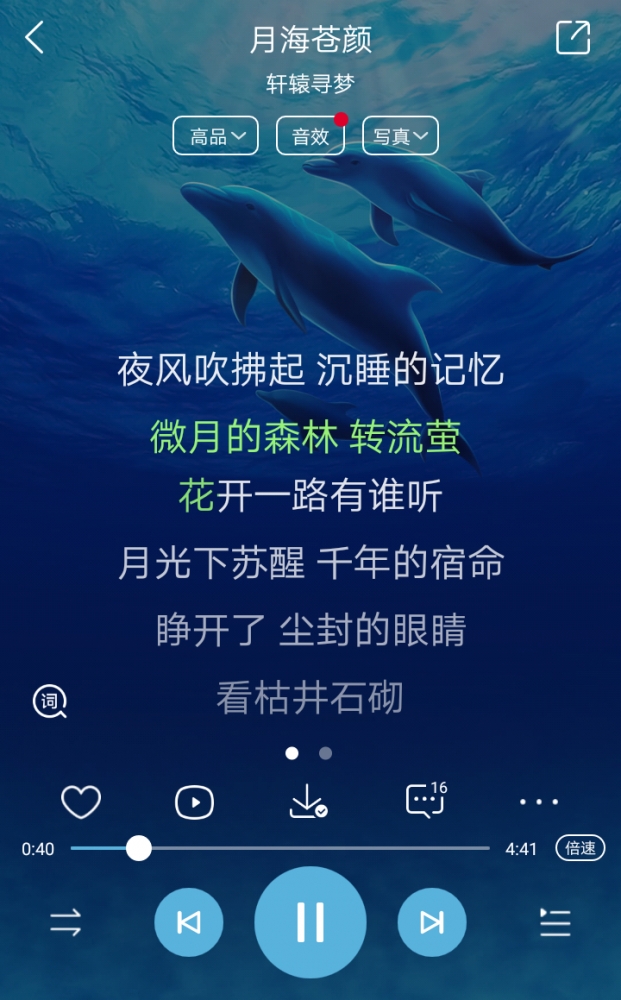Open the play queue list

(555, 922)
